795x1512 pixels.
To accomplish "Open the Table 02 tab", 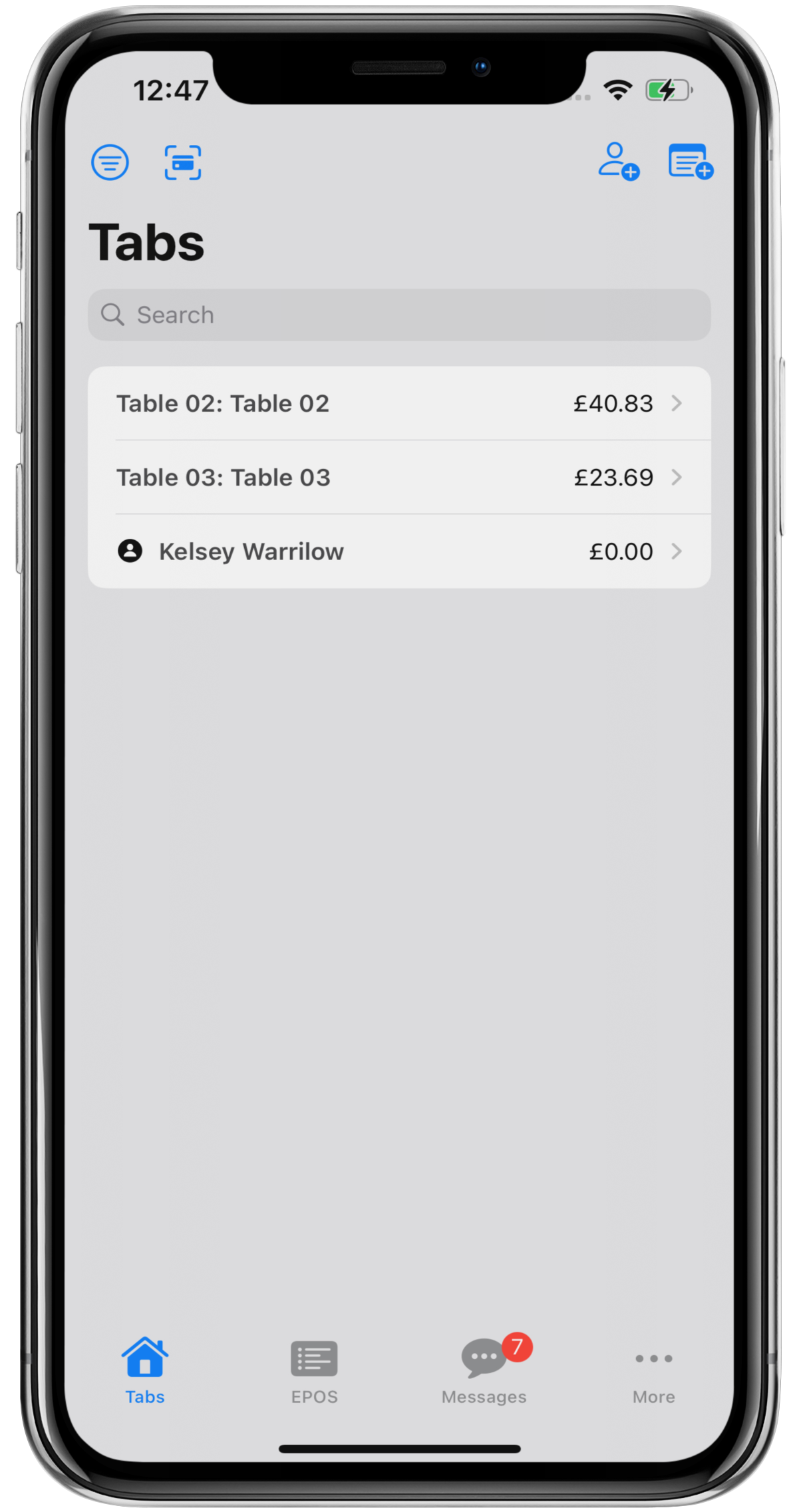I will (x=399, y=403).
